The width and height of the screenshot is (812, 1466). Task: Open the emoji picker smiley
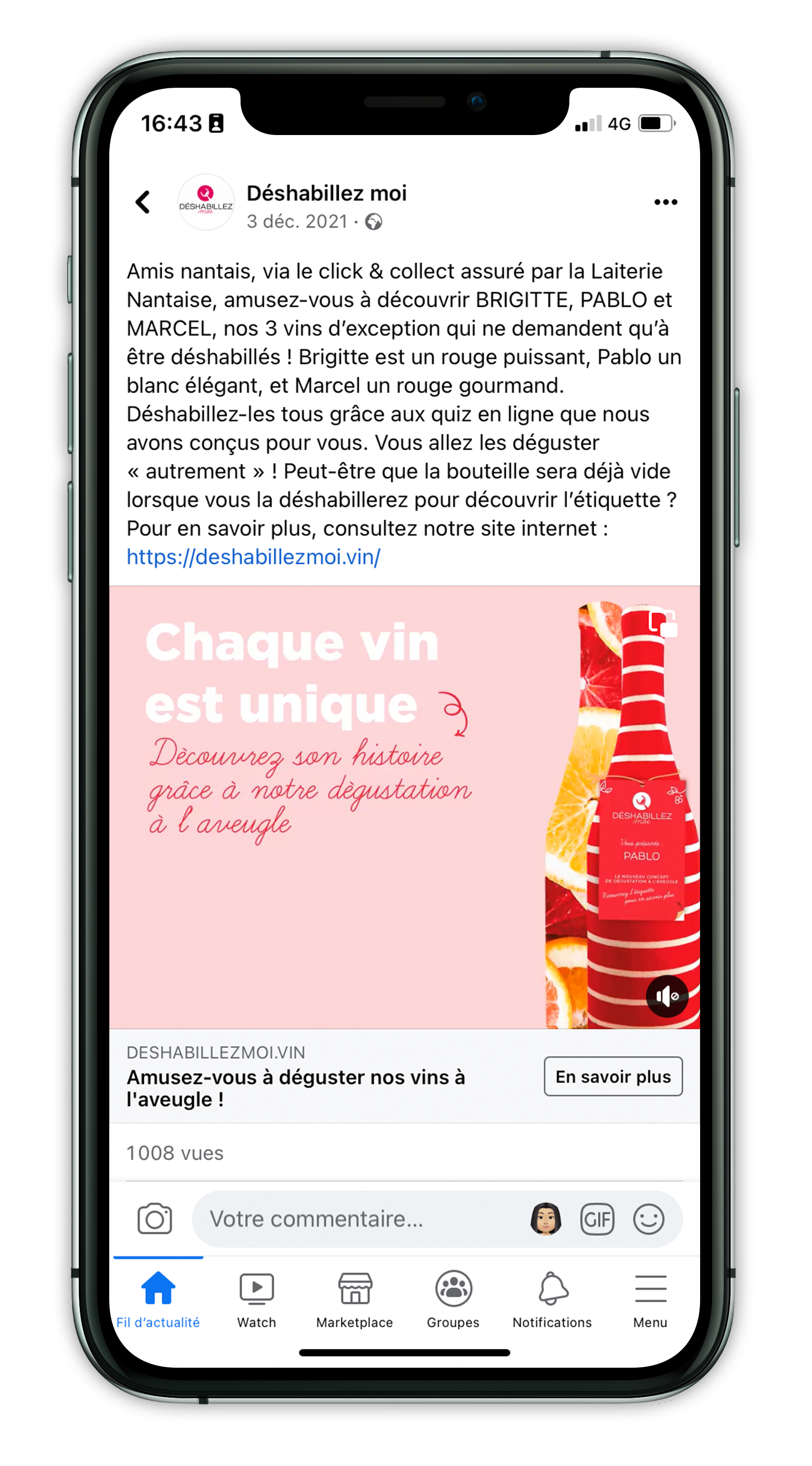pos(648,1219)
